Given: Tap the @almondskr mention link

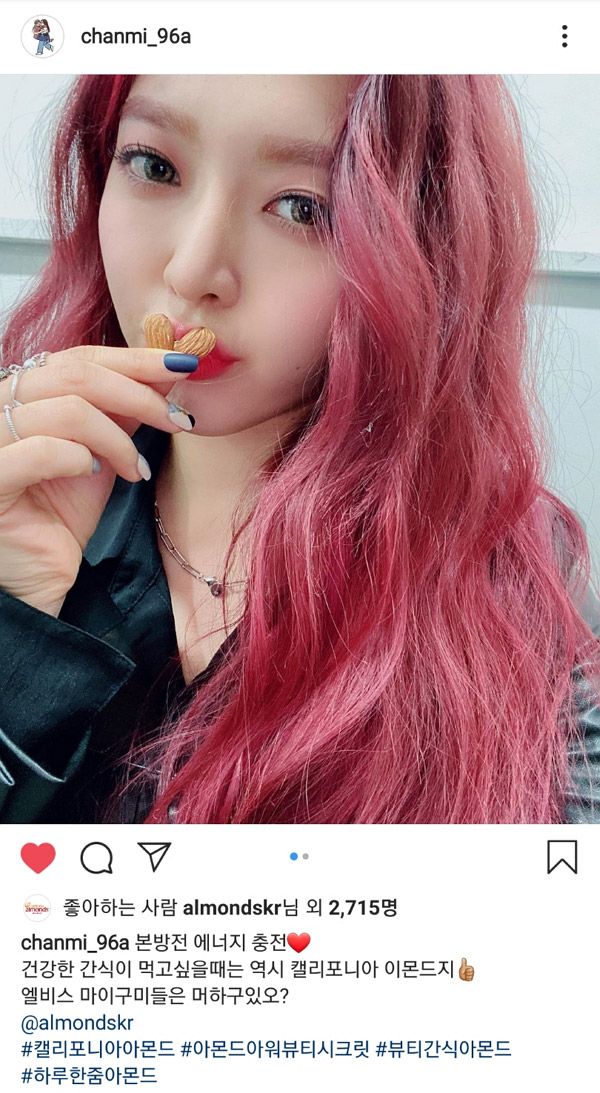Looking at the screenshot, I should point(76,1023).
